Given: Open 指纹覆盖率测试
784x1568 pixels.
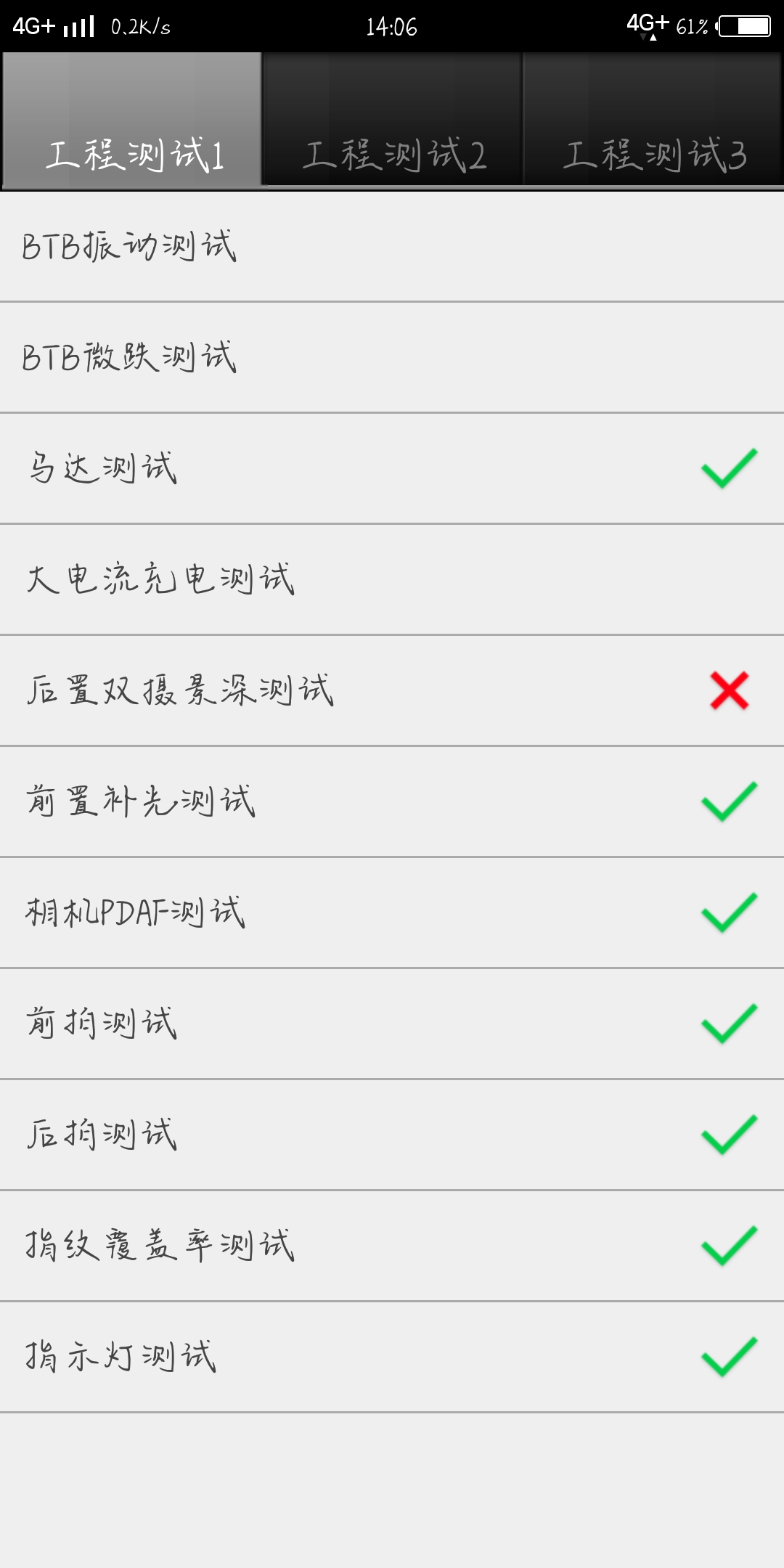Looking at the screenshot, I should [392, 1246].
